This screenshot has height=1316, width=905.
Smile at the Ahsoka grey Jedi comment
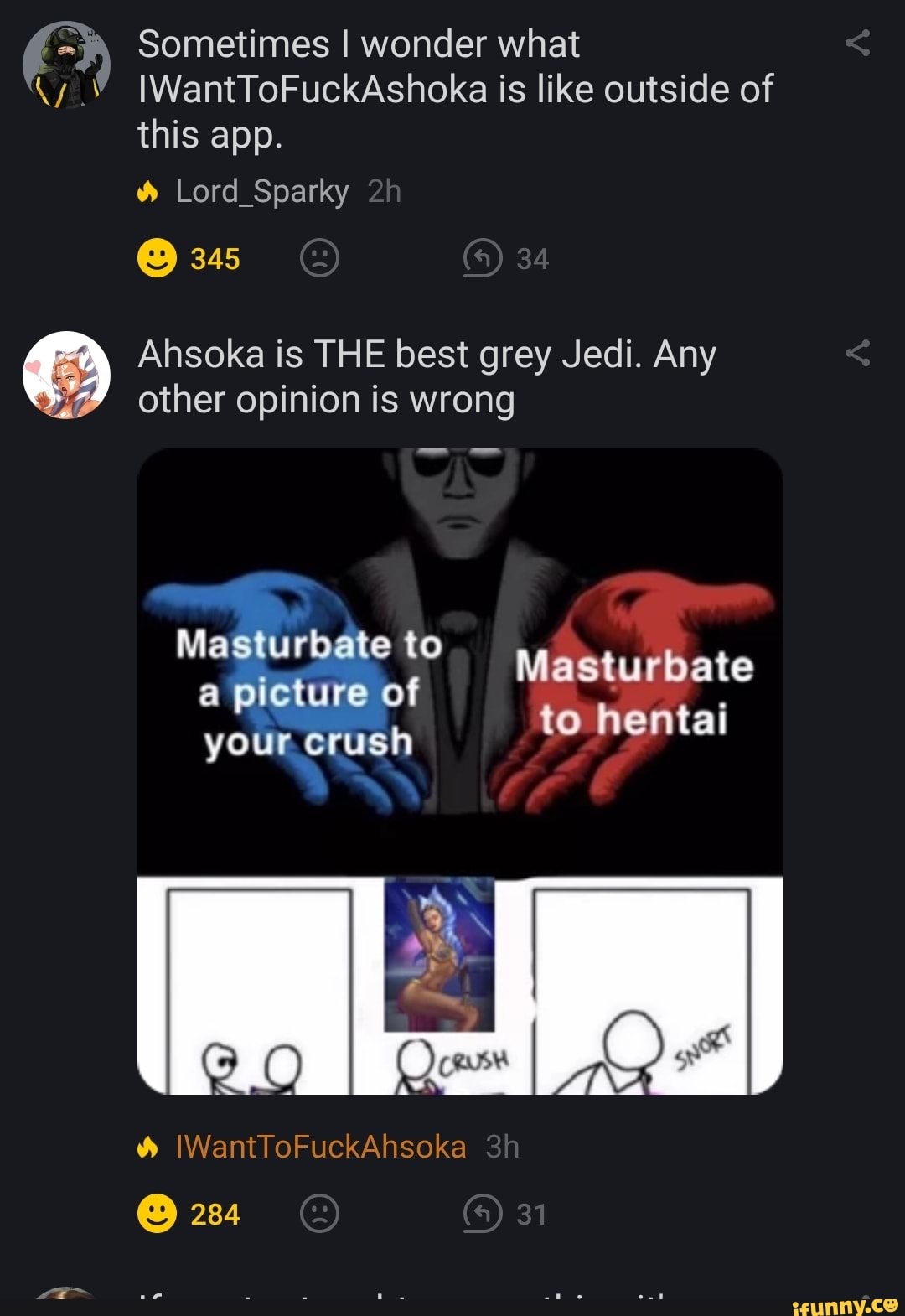tap(158, 1214)
